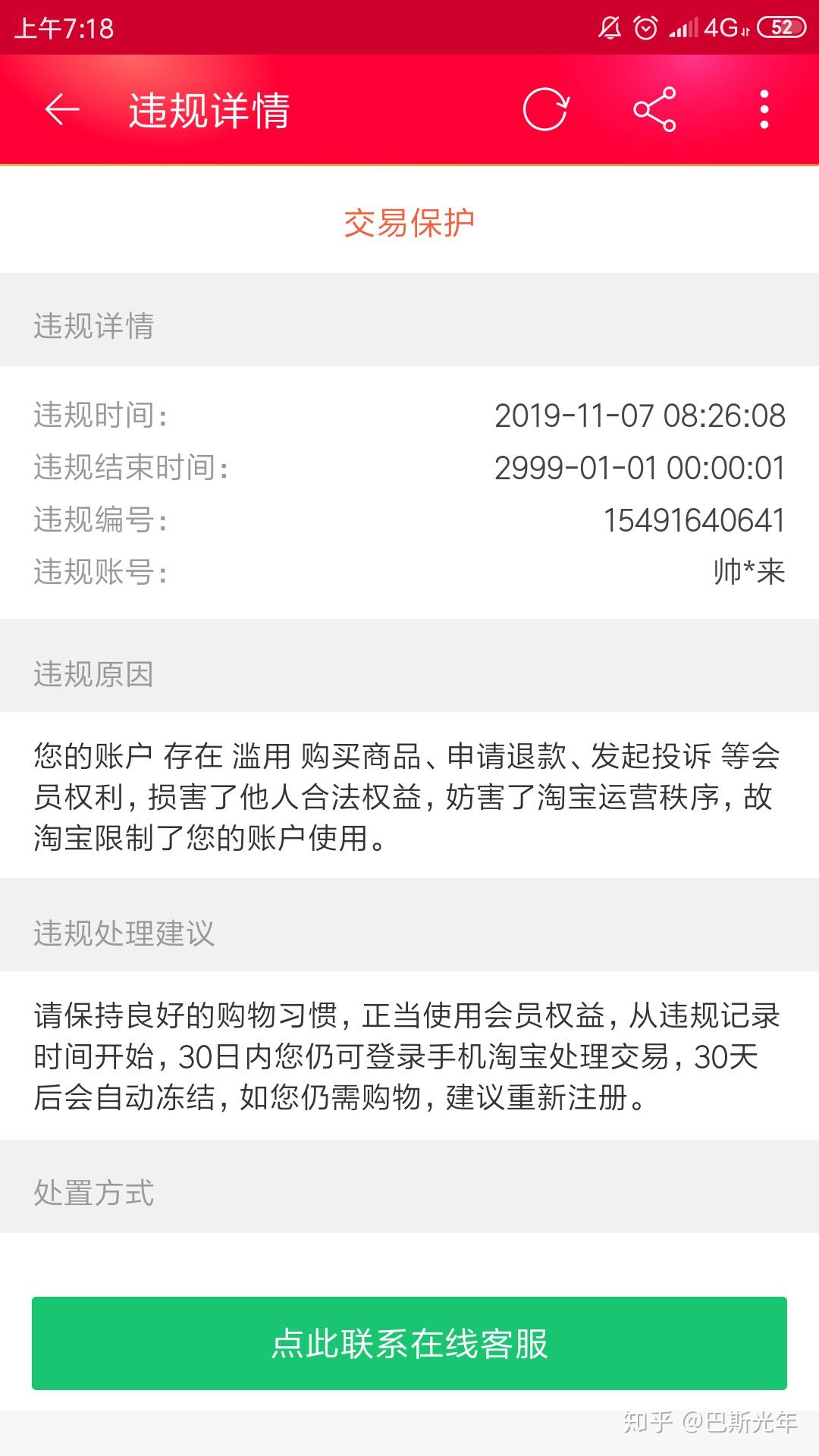Tap the violation time 2019-11-07 entry

(639, 416)
